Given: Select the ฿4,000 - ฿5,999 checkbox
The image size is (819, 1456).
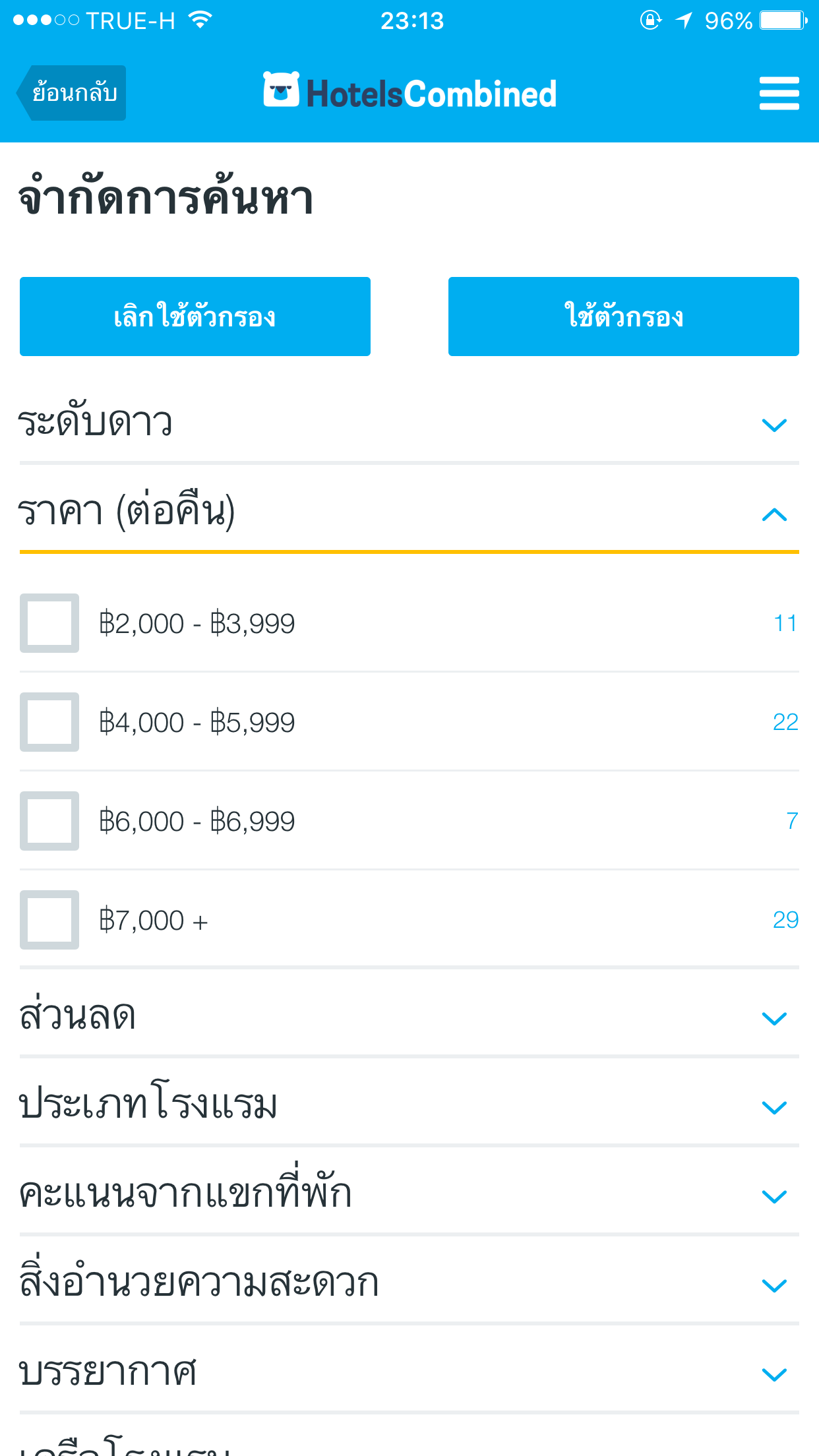Looking at the screenshot, I should point(49,722).
